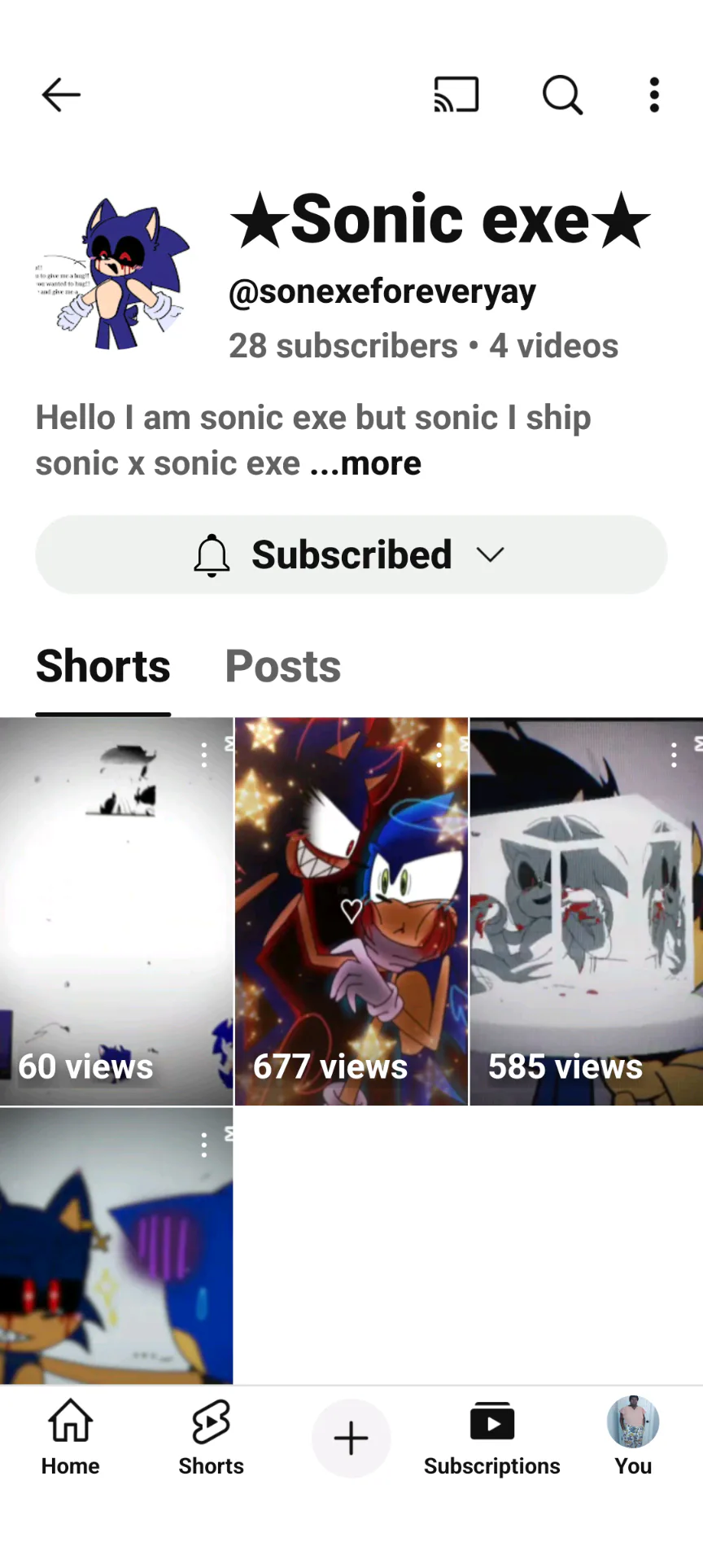
Task: Go back to the previous screen
Action: click(x=61, y=95)
